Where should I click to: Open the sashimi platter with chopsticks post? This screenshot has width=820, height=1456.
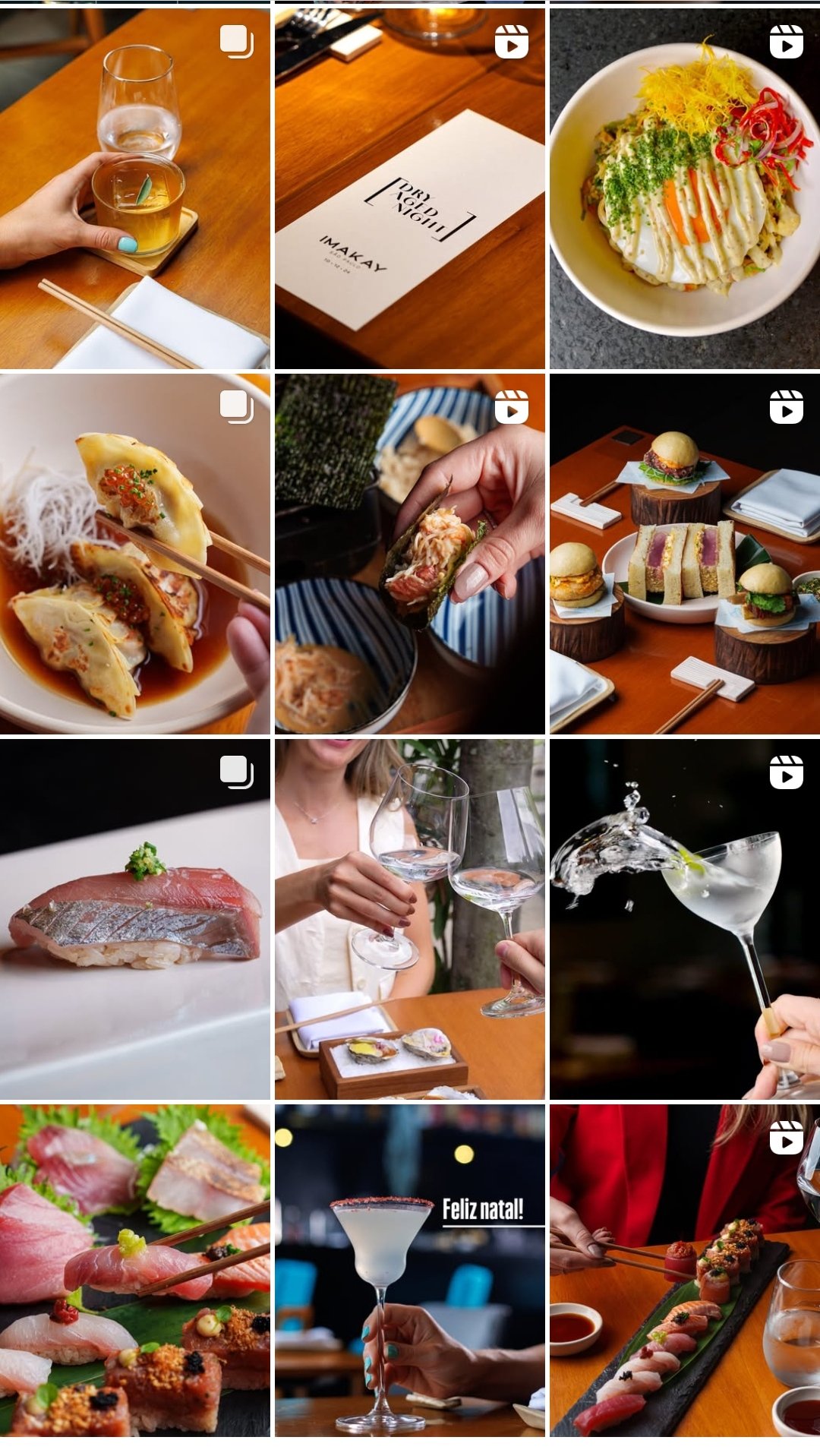[134, 1270]
